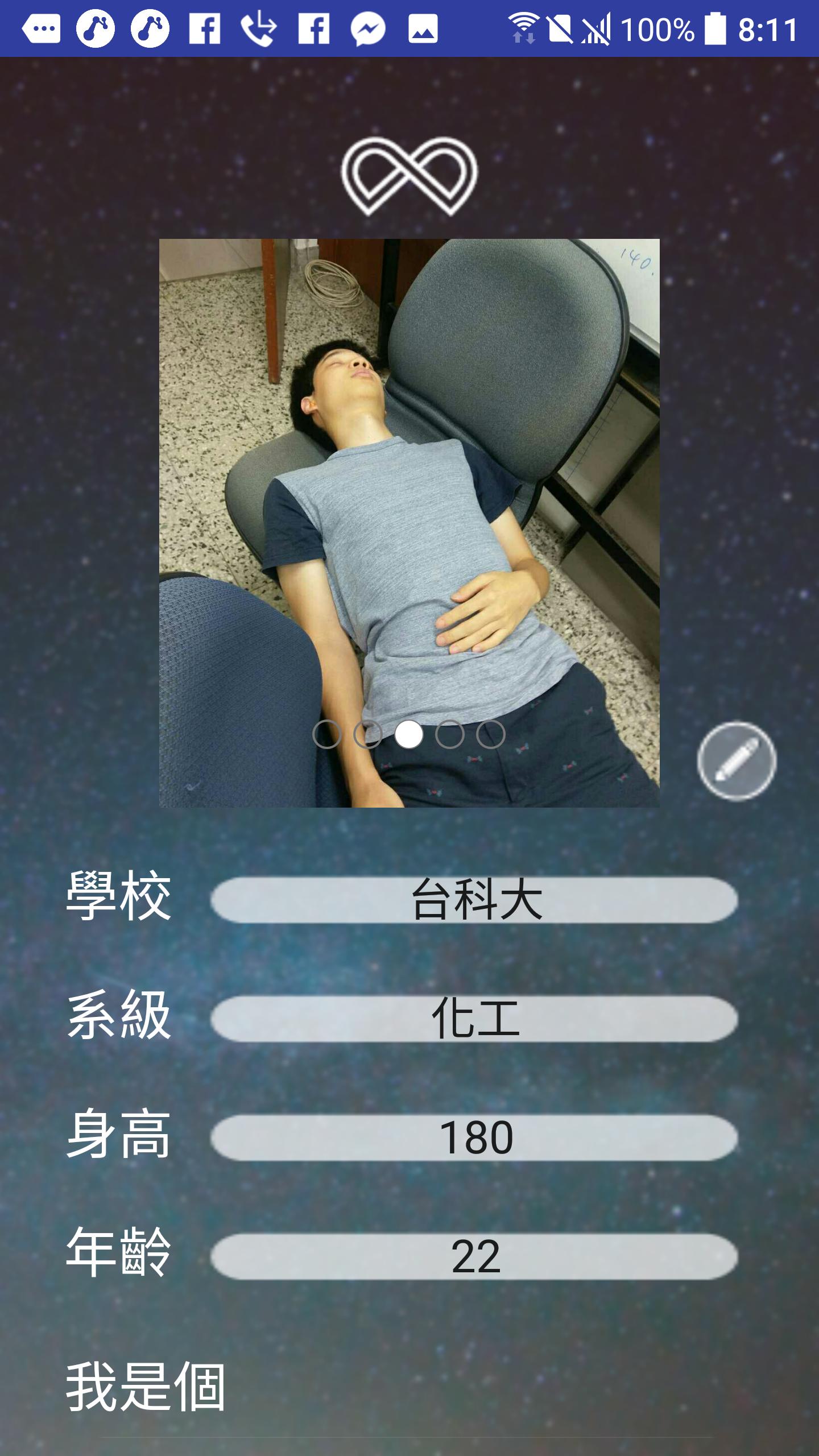This screenshot has width=819, height=1456.
Task: Go to the fifth photo indicator dot
Action: click(491, 734)
